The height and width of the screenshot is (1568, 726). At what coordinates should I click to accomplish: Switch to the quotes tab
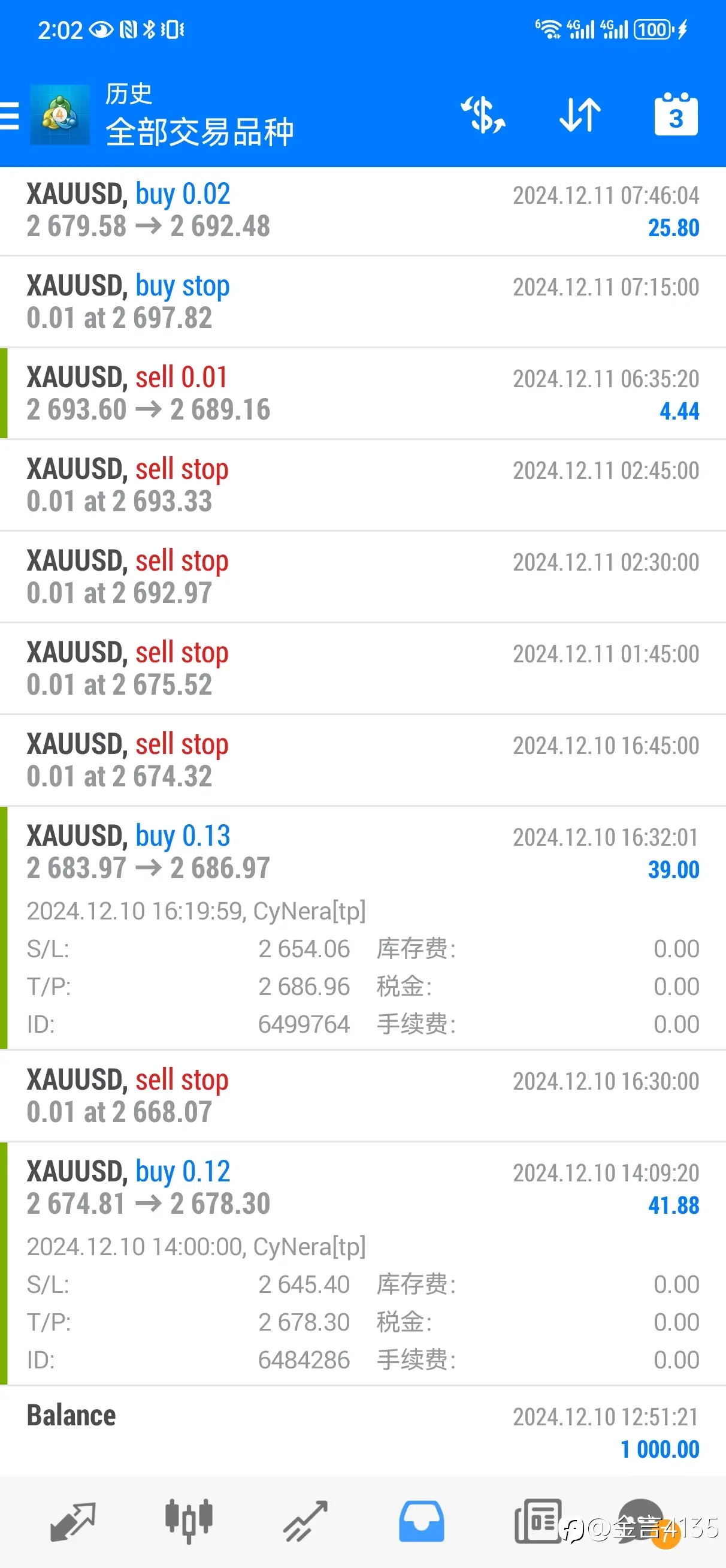[73, 1522]
